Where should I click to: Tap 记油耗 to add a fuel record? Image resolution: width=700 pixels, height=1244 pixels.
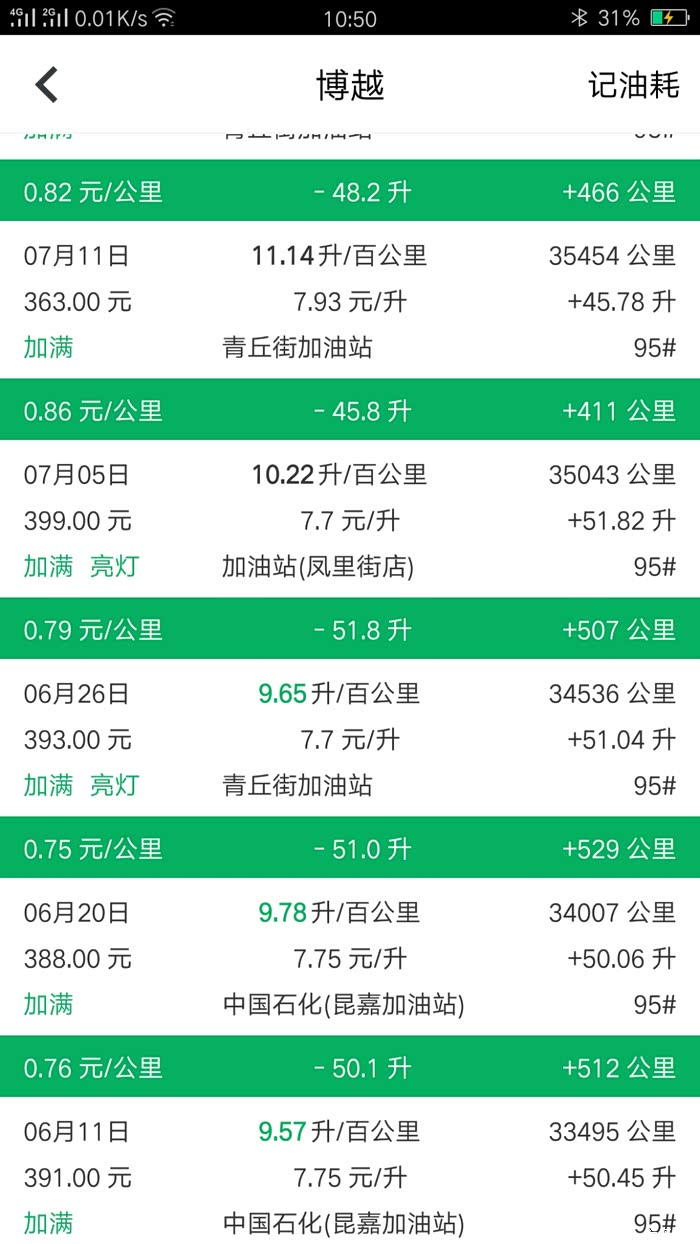pyautogui.click(x=633, y=85)
